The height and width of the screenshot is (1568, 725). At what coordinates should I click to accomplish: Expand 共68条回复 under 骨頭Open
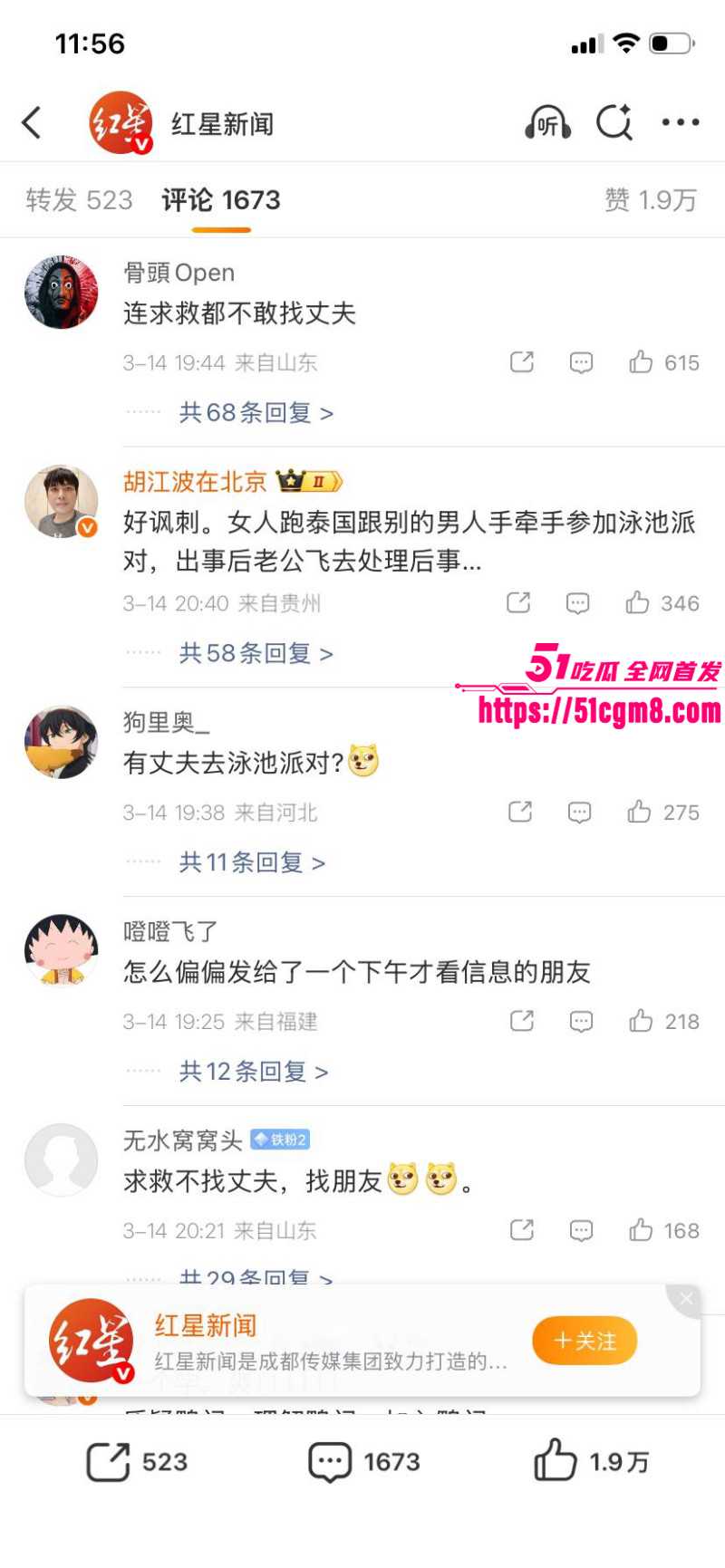point(256,412)
